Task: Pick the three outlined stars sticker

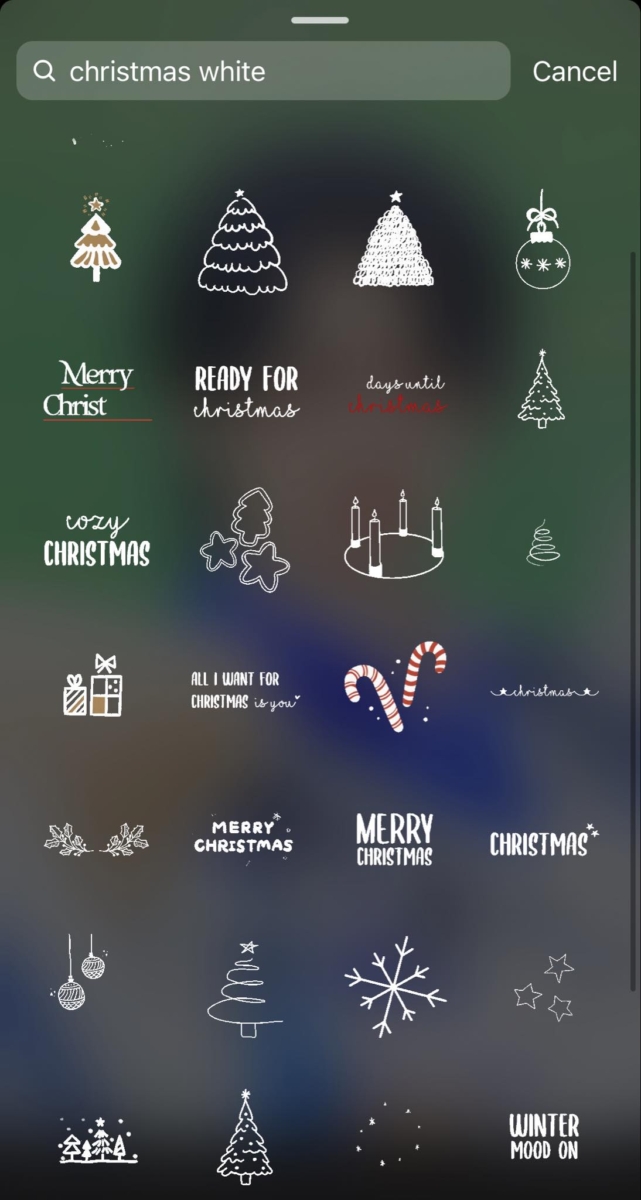Action: click(544, 986)
